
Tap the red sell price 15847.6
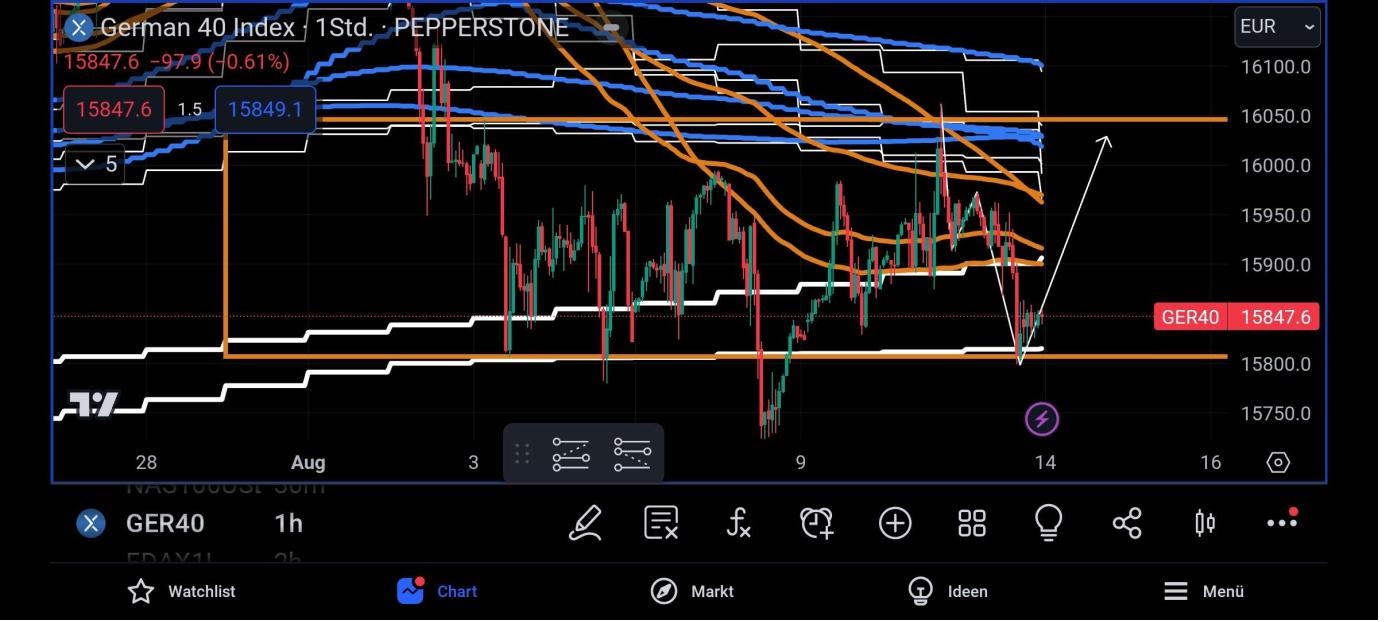click(113, 109)
